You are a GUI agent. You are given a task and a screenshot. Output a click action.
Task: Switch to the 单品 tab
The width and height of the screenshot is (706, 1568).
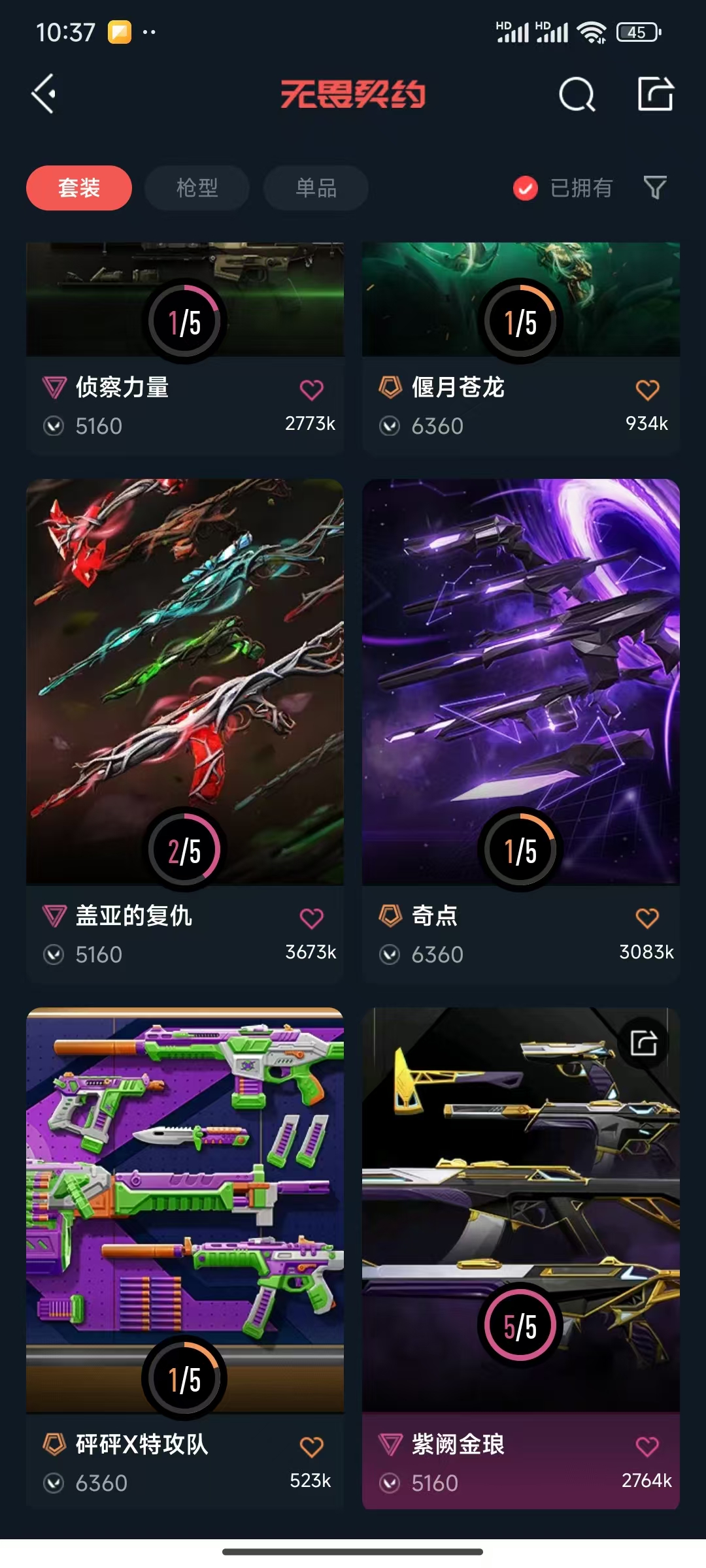tap(316, 188)
